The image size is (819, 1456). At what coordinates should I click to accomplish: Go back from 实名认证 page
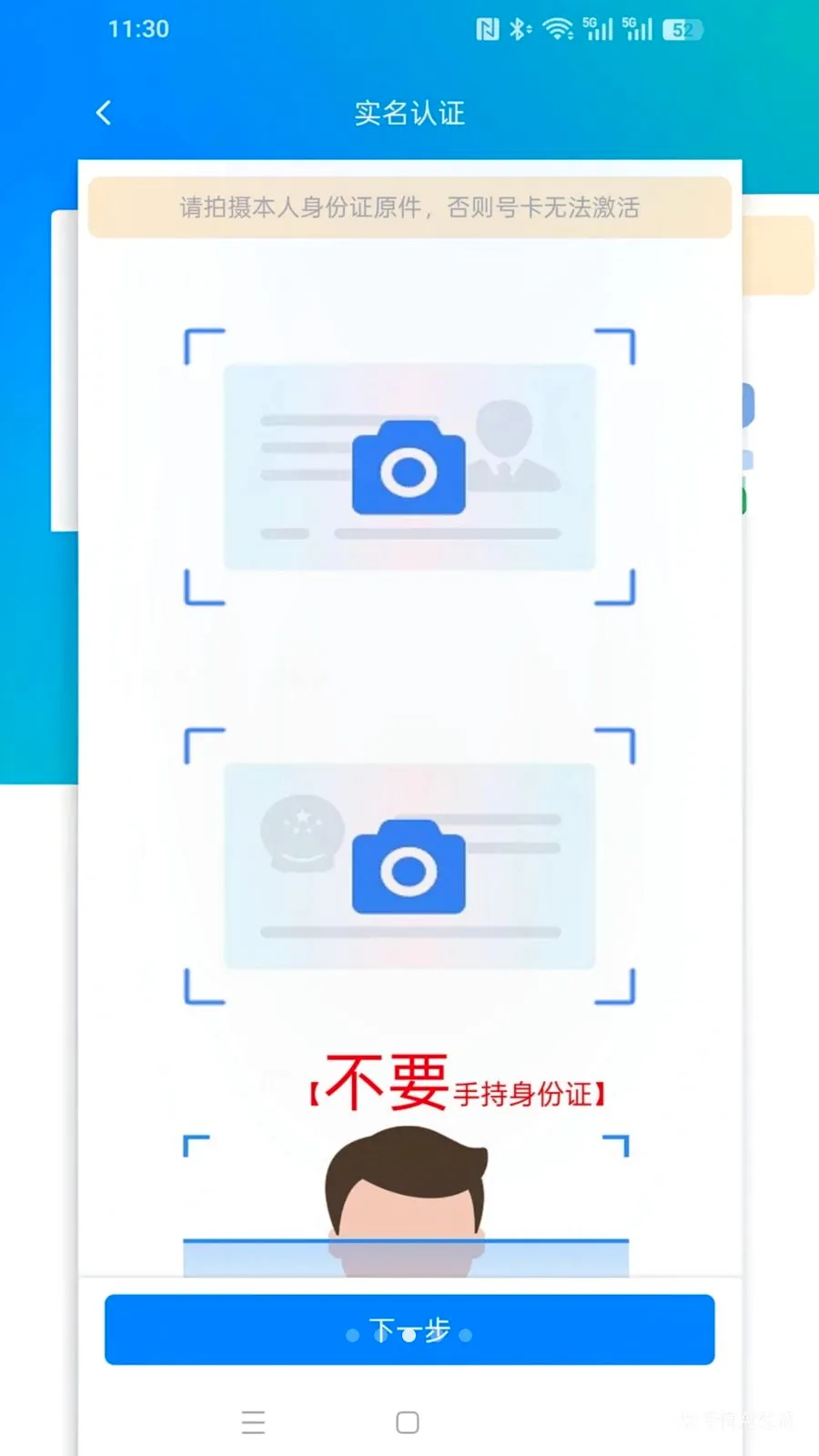pos(104,113)
